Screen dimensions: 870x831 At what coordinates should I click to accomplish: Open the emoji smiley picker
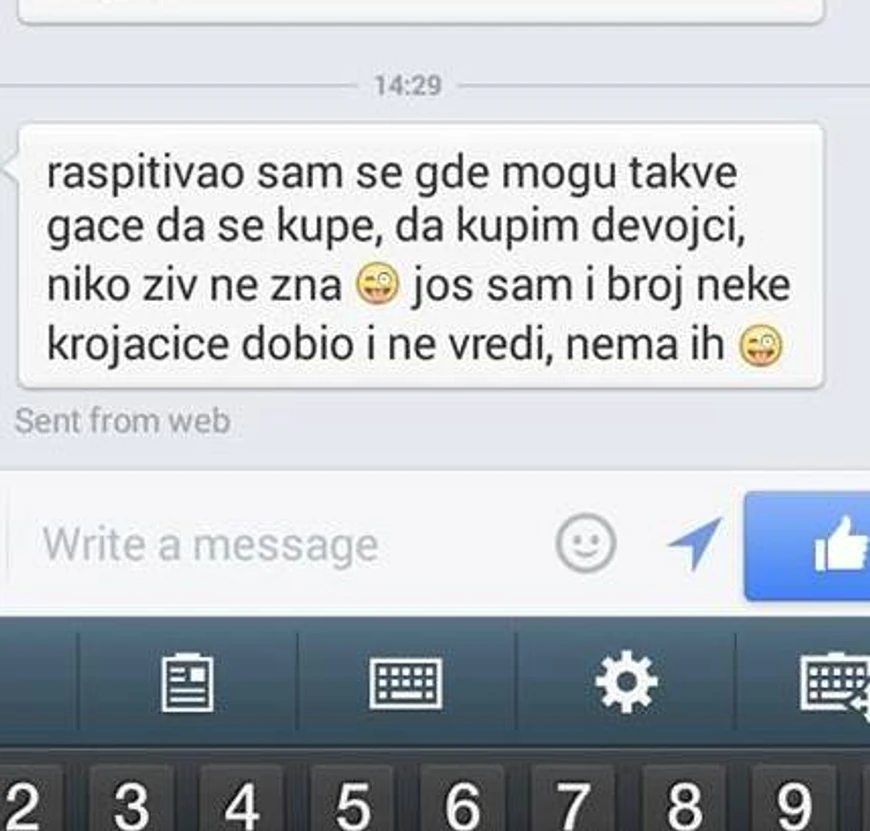click(x=585, y=543)
